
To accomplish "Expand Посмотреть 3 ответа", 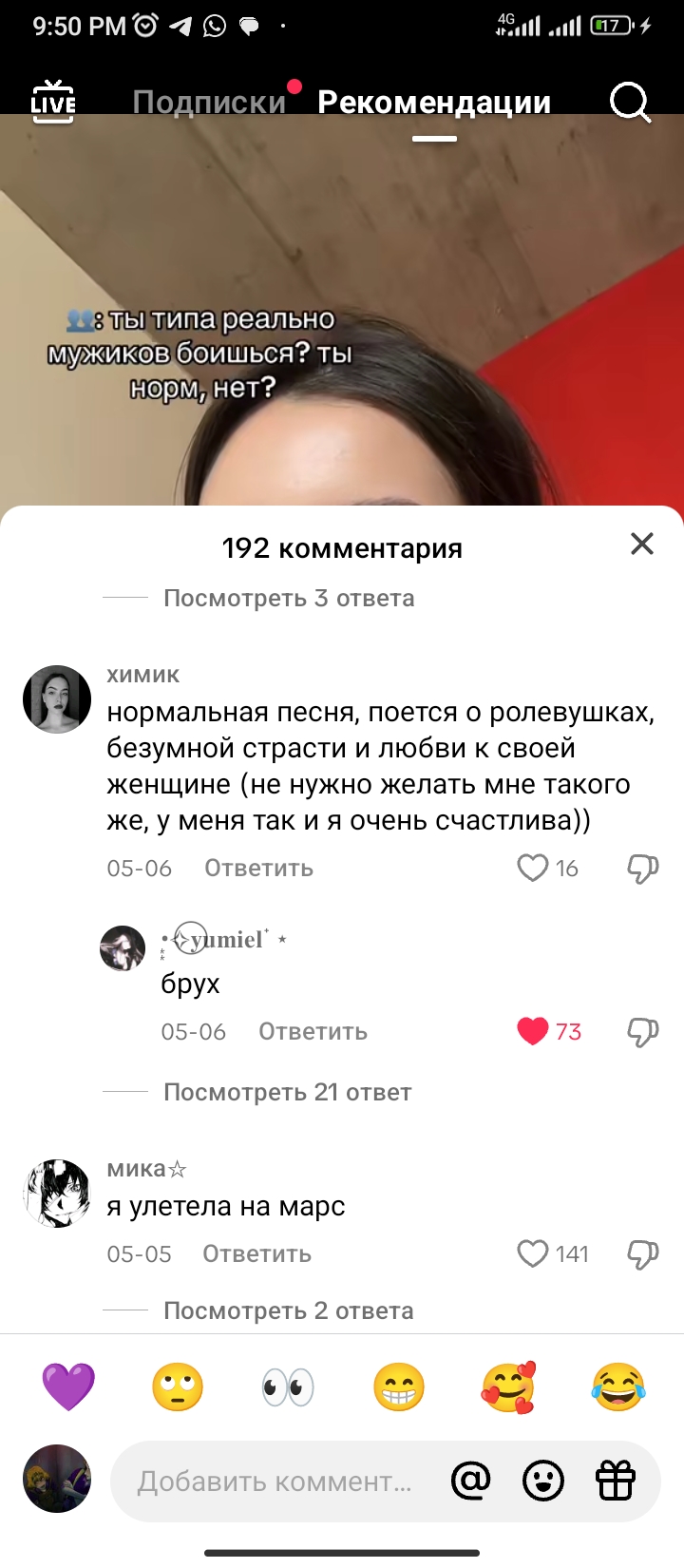I will tap(289, 599).
